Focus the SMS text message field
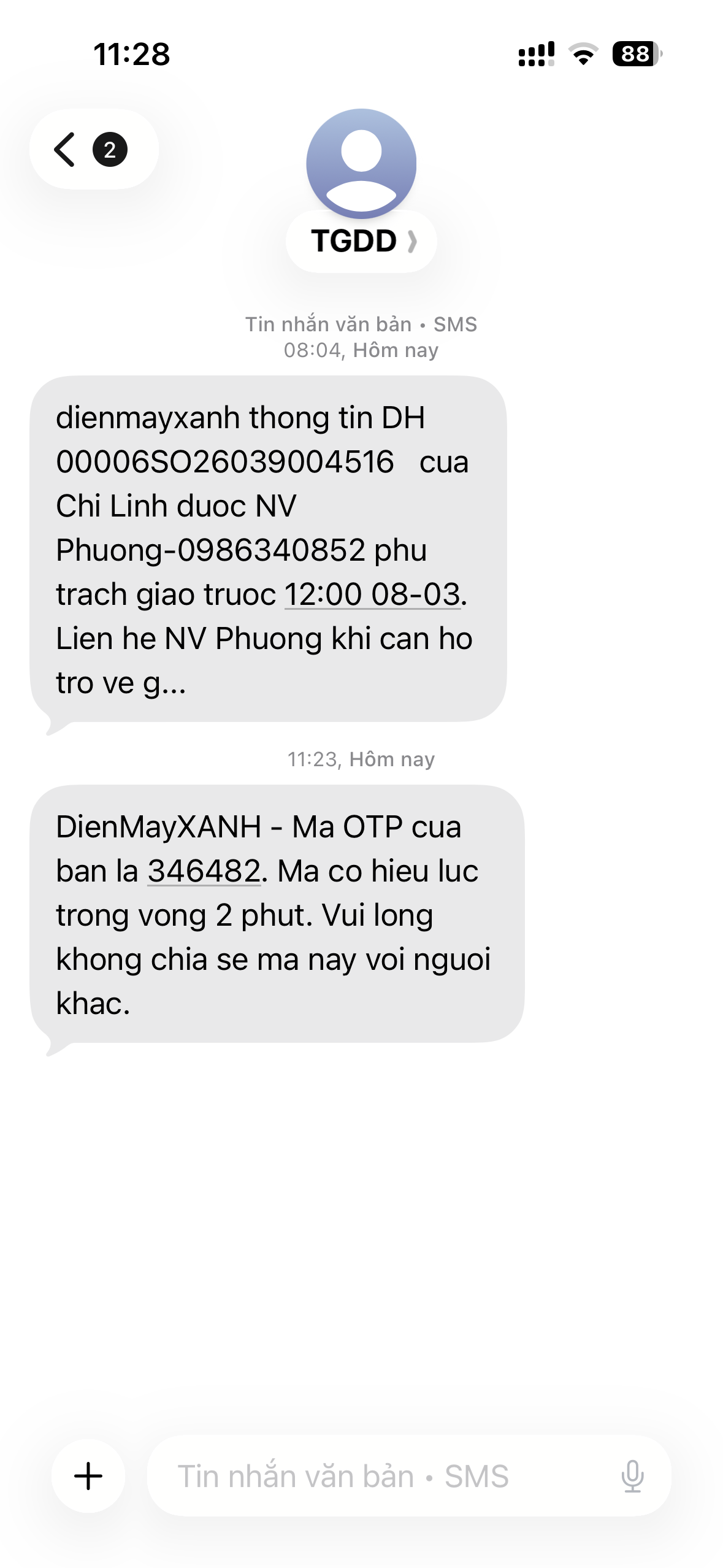This screenshot has width=723, height=1568. [380, 1476]
